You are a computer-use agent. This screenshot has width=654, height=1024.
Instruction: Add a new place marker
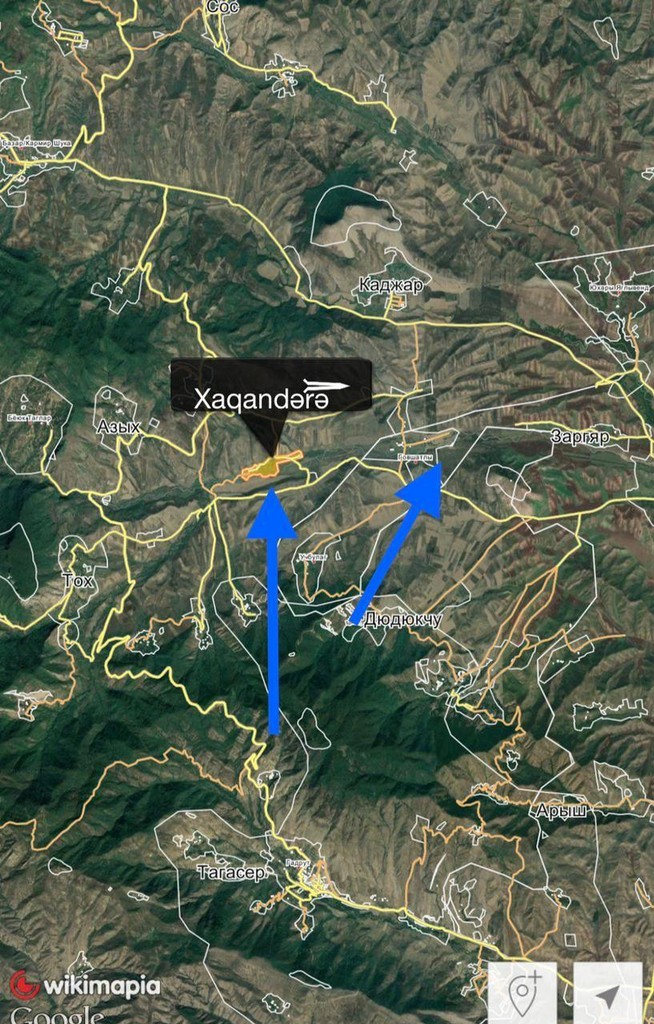[523, 993]
